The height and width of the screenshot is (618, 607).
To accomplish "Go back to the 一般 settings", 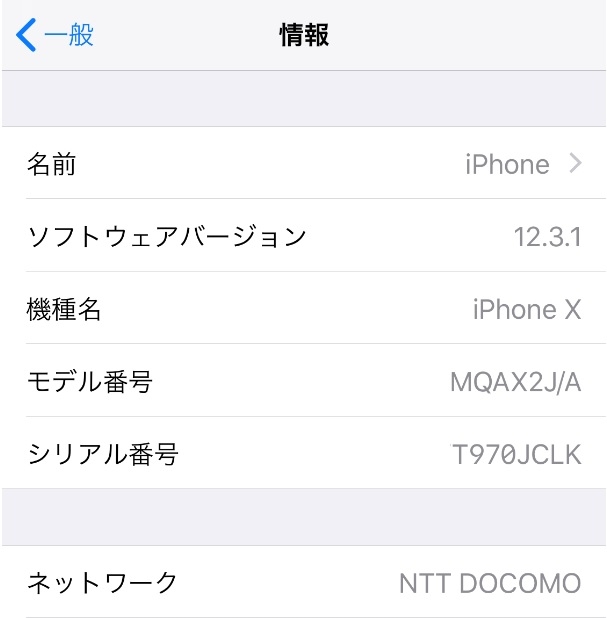I will pos(56,36).
